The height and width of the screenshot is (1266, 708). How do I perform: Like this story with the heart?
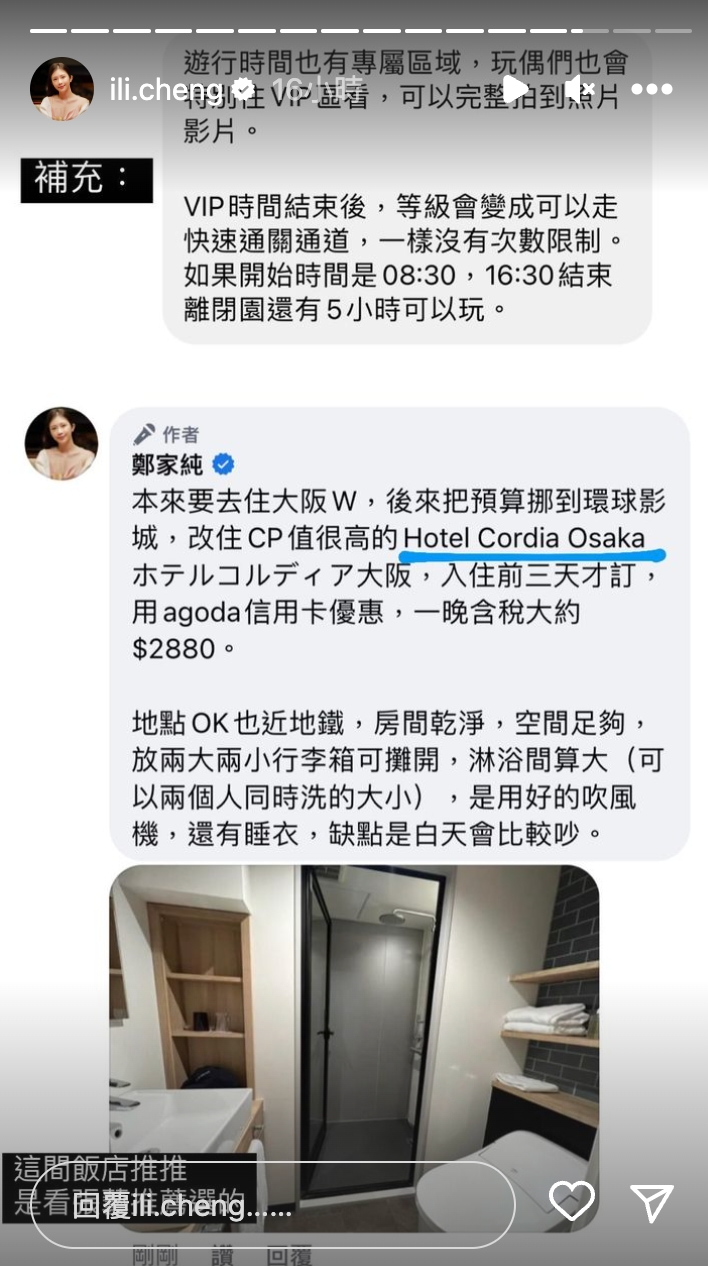click(x=572, y=1201)
